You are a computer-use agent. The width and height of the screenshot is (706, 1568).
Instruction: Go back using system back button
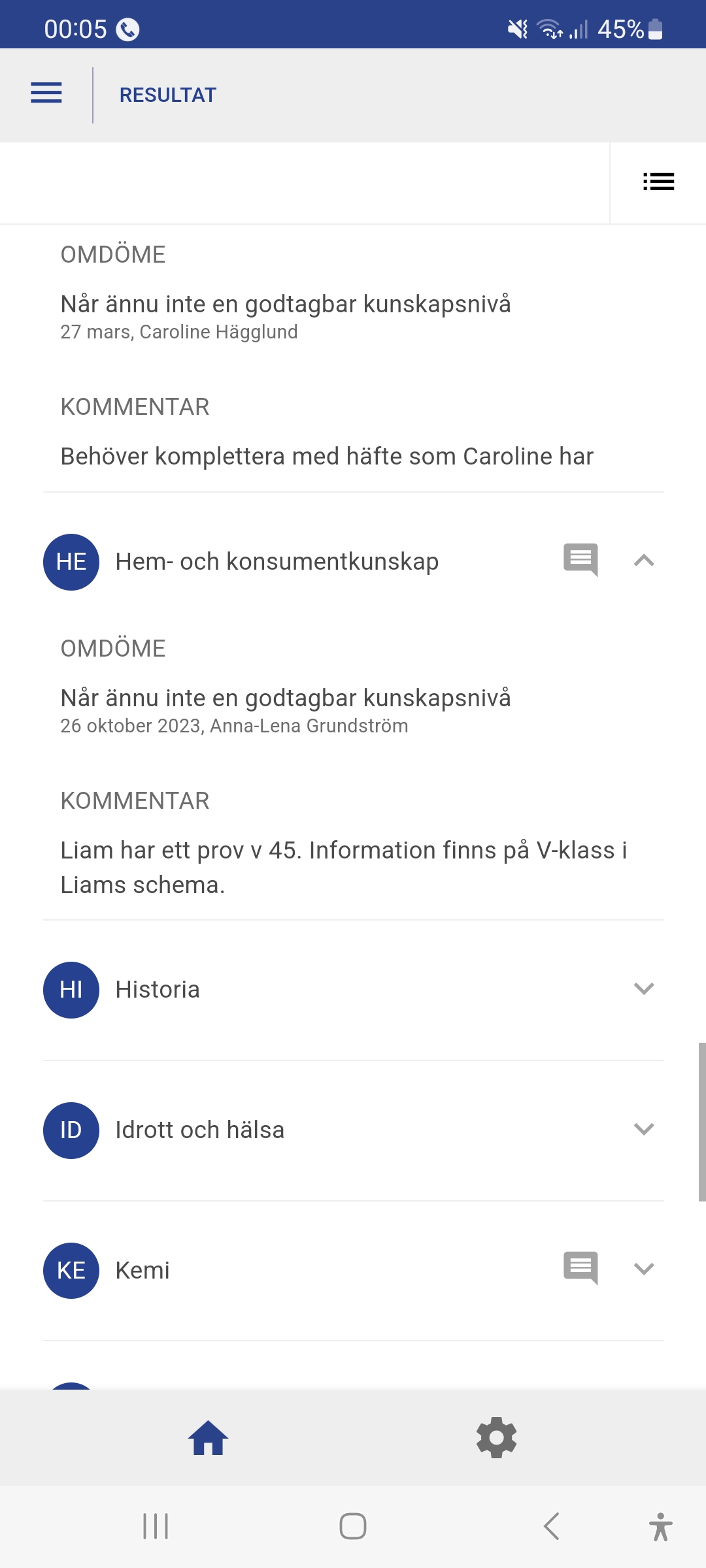pyautogui.click(x=551, y=1526)
